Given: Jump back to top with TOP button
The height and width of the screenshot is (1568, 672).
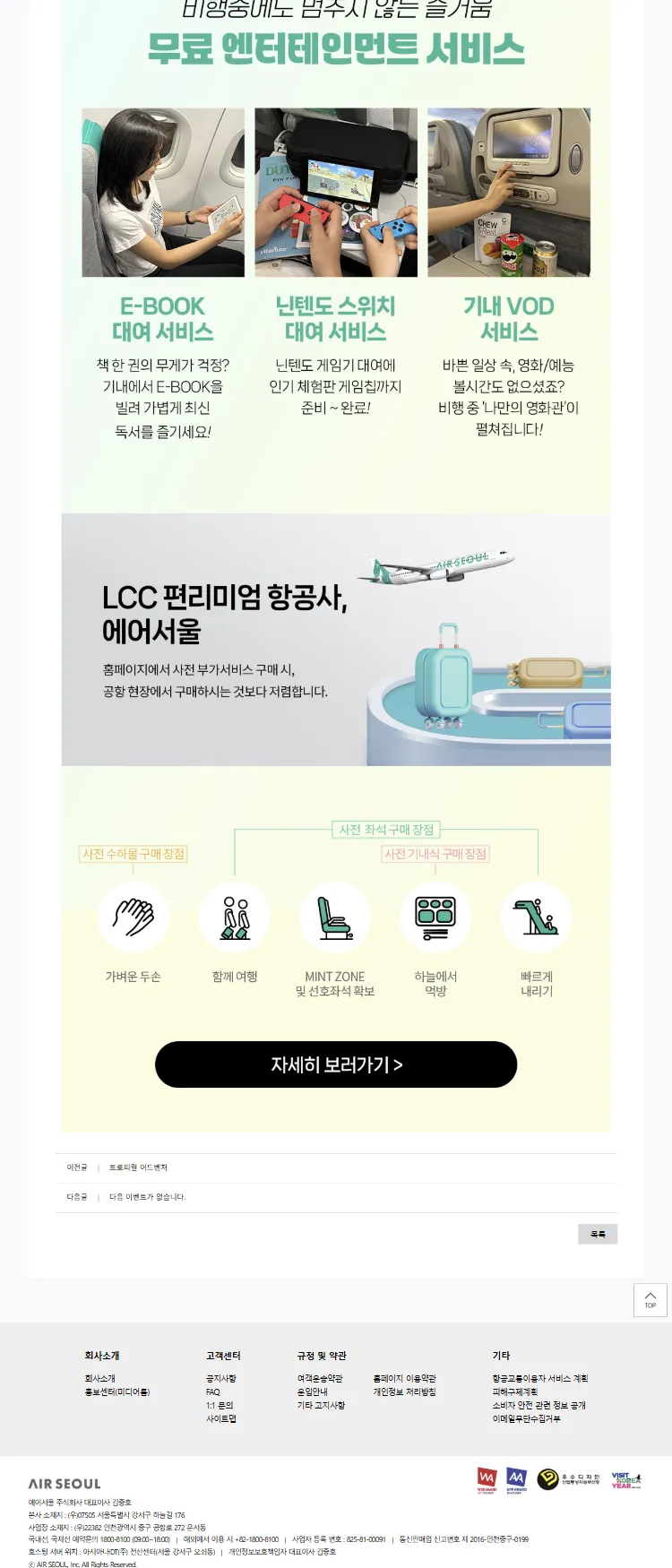Looking at the screenshot, I should (x=650, y=1299).
